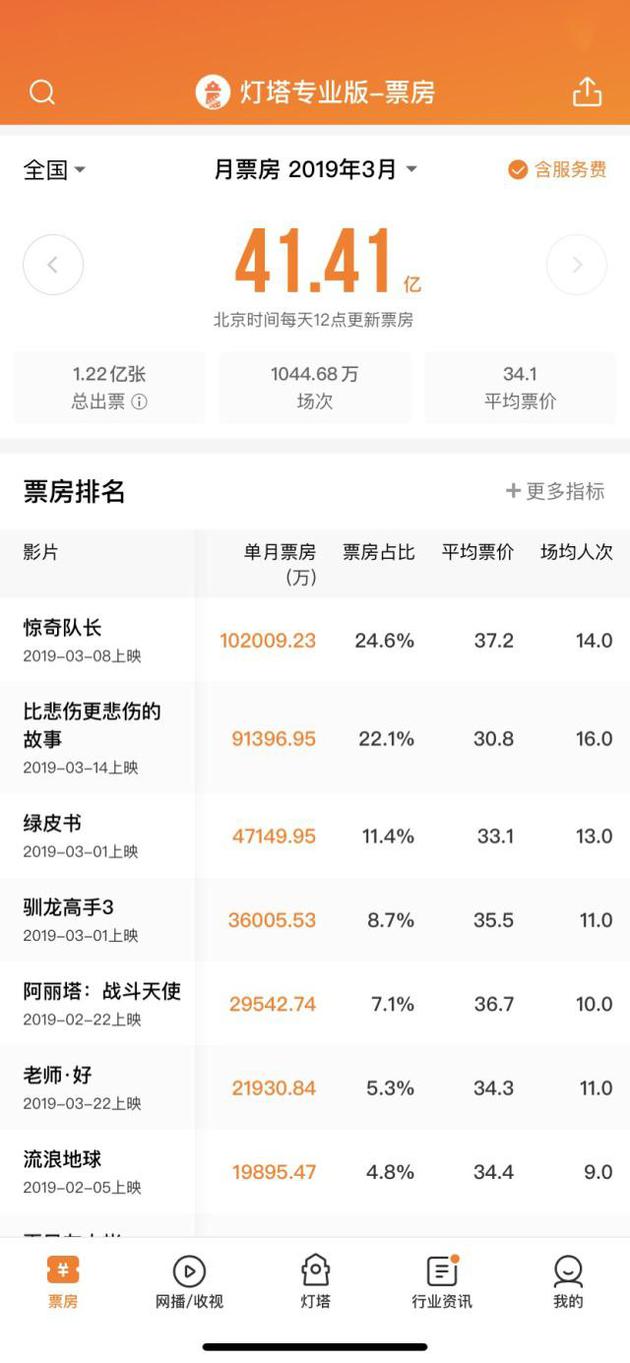Go to the next month arrow
The width and height of the screenshot is (630, 1363).
(x=577, y=265)
